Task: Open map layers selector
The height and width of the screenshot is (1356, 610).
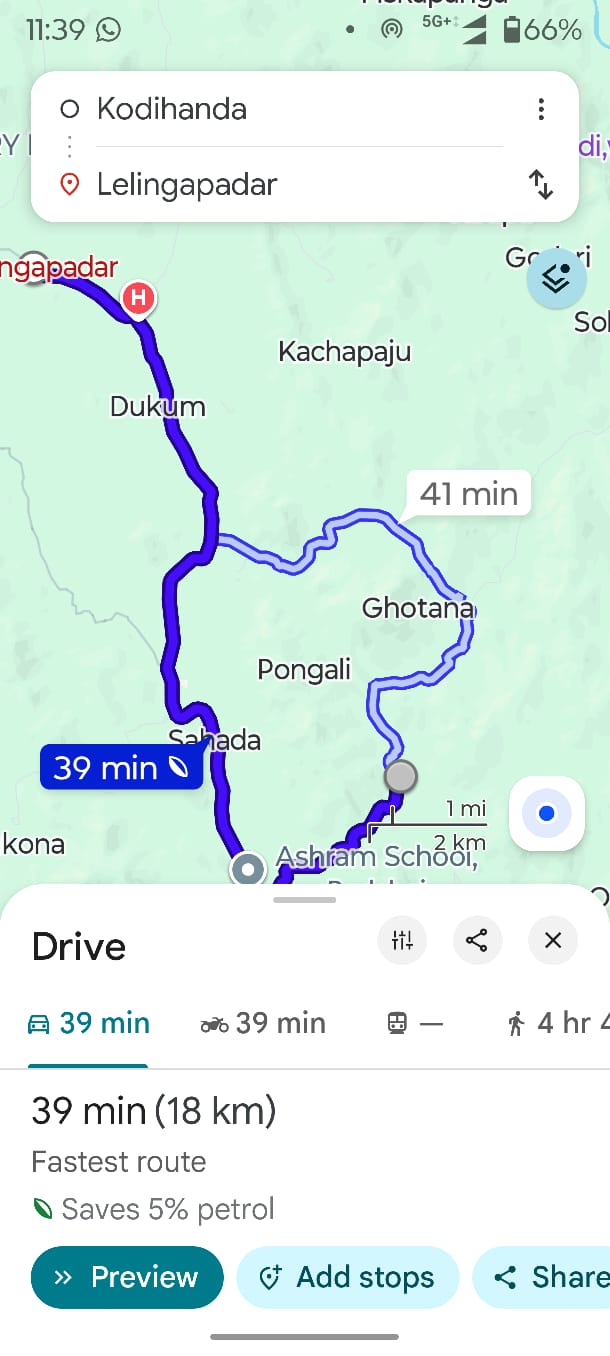Action: (556, 278)
